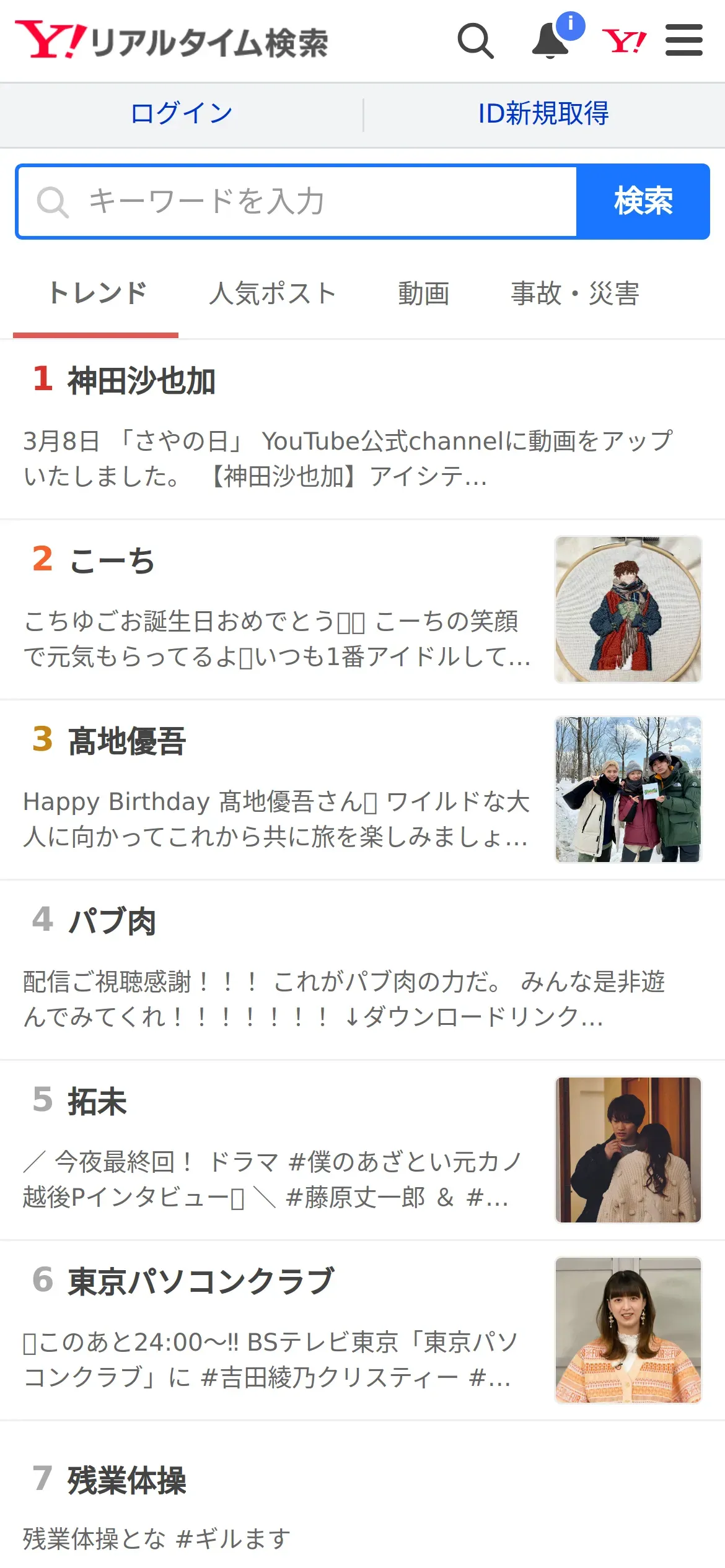Screen dimensions: 725x1568
Task: Open trend 5 拓未
Action: point(362,1151)
